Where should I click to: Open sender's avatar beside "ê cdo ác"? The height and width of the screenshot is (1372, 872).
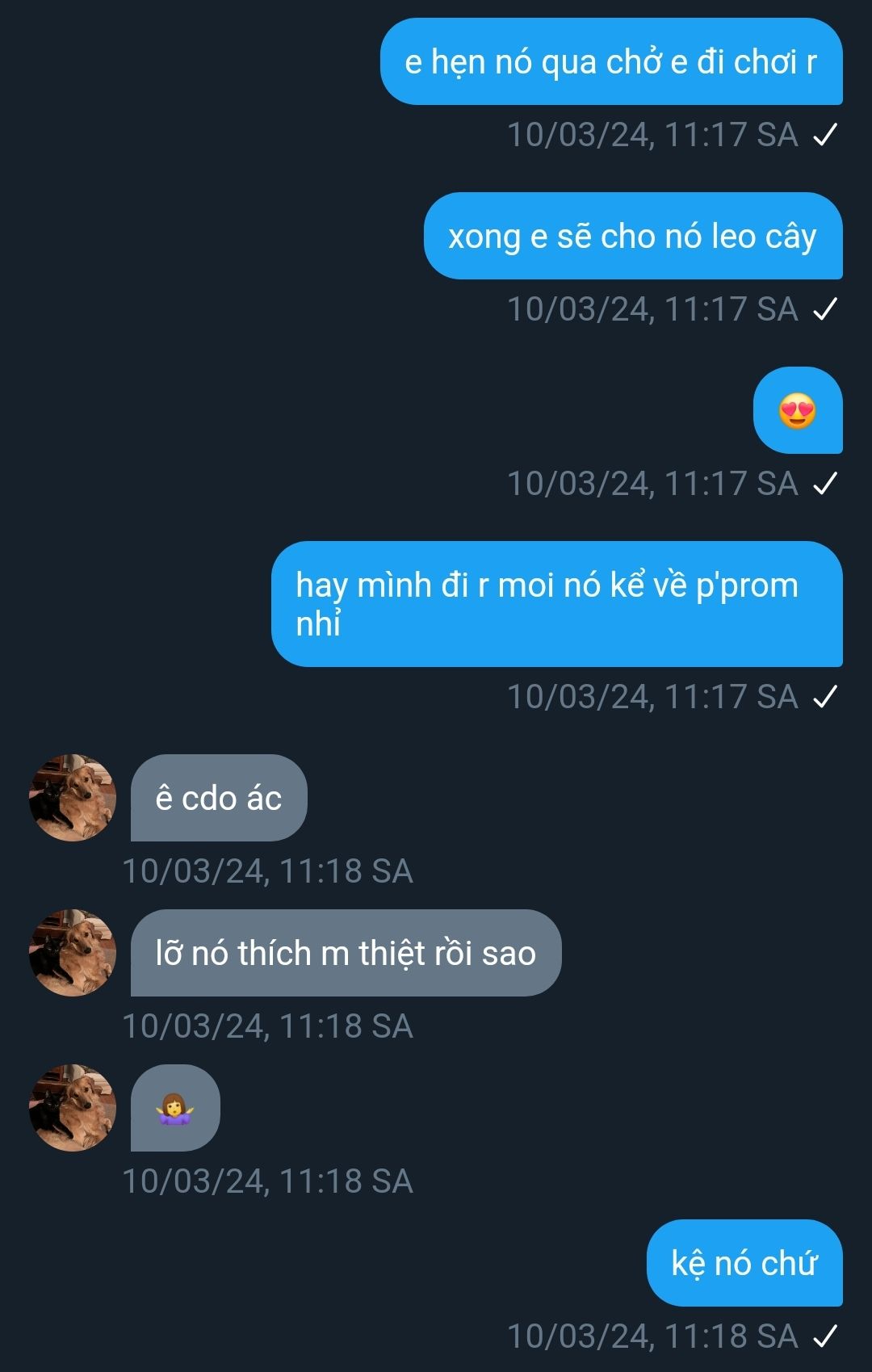pos(73,798)
